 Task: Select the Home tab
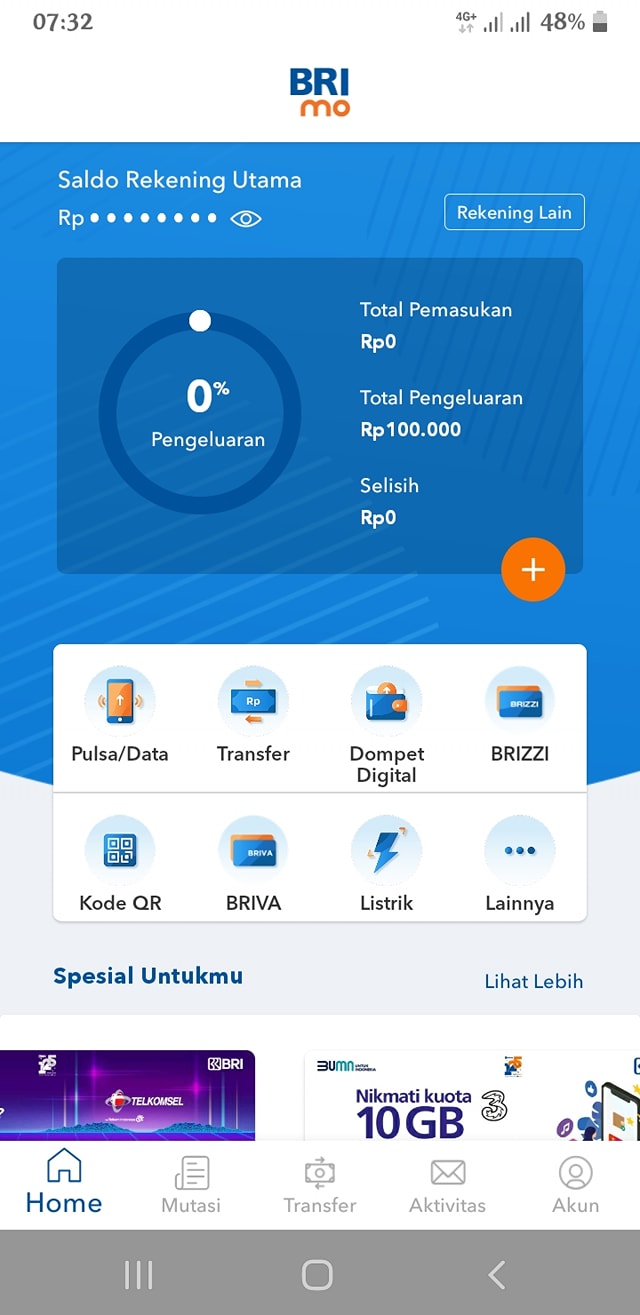pyautogui.click(x=64, y=1182)
